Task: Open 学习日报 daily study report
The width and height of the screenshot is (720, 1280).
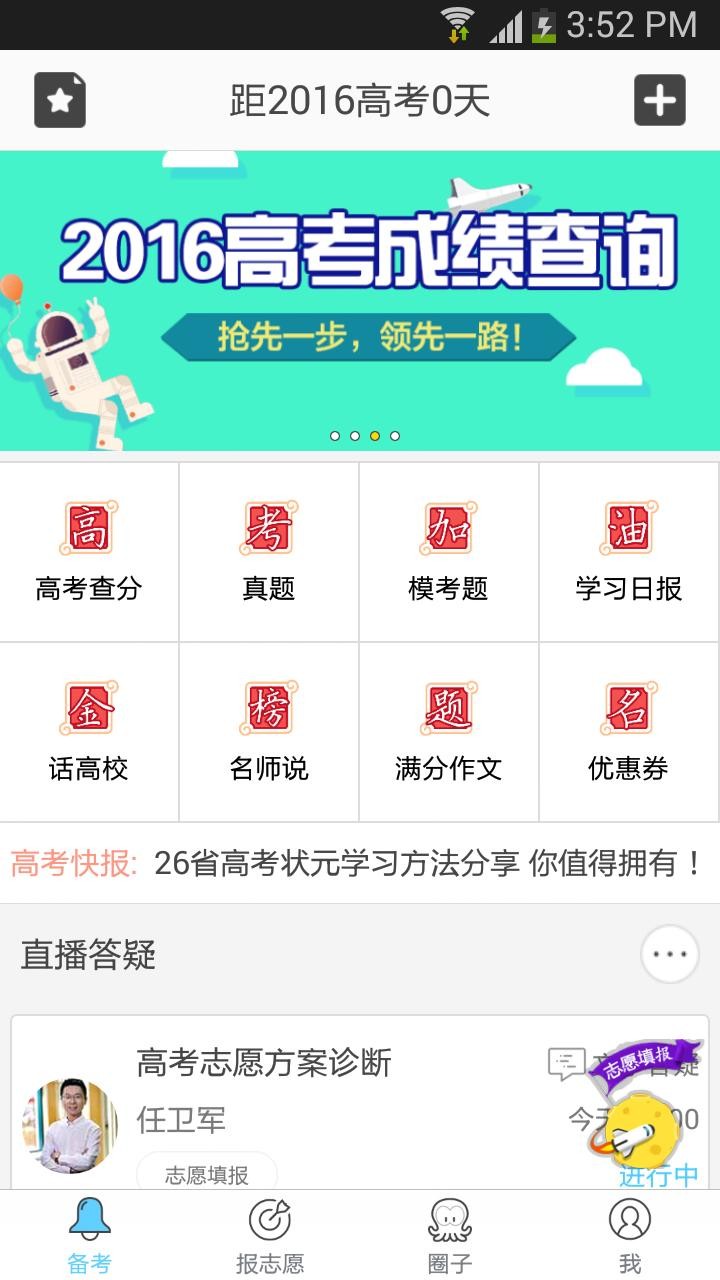Action: tap(629, 552)
